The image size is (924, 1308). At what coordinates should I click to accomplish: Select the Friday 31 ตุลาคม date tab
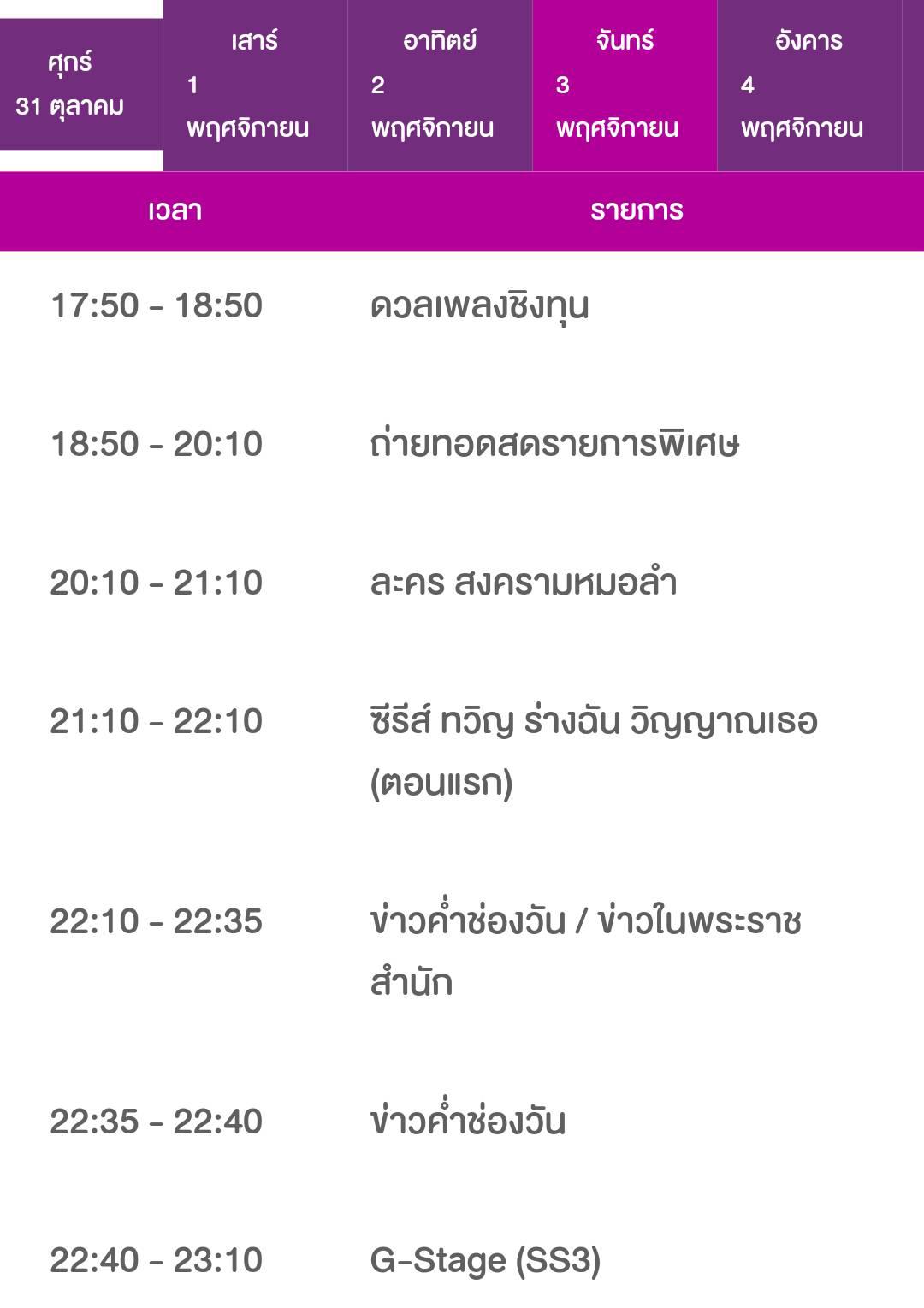tap(81, 84)
